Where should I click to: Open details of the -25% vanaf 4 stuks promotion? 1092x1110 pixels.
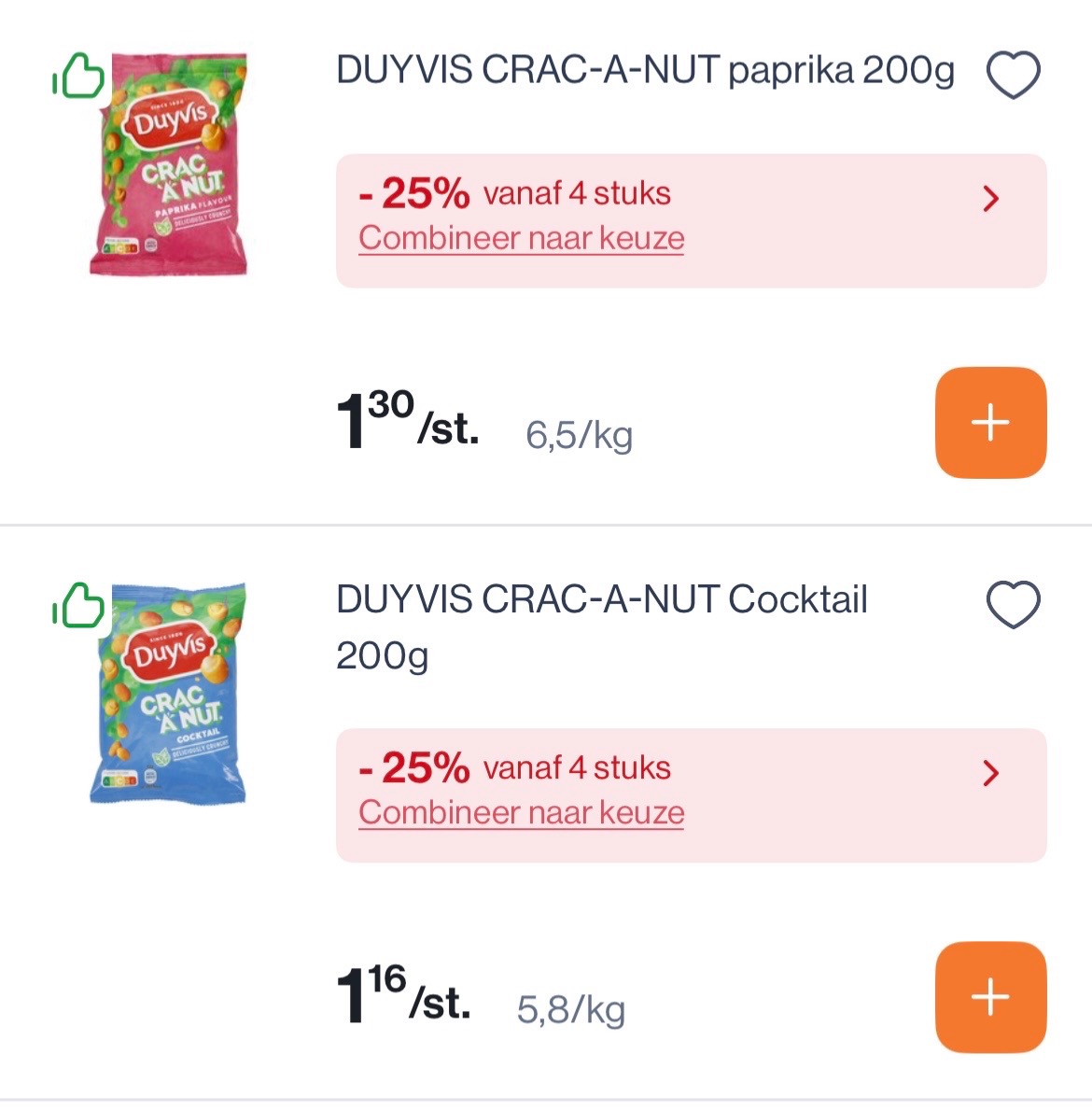click(513, 192)
